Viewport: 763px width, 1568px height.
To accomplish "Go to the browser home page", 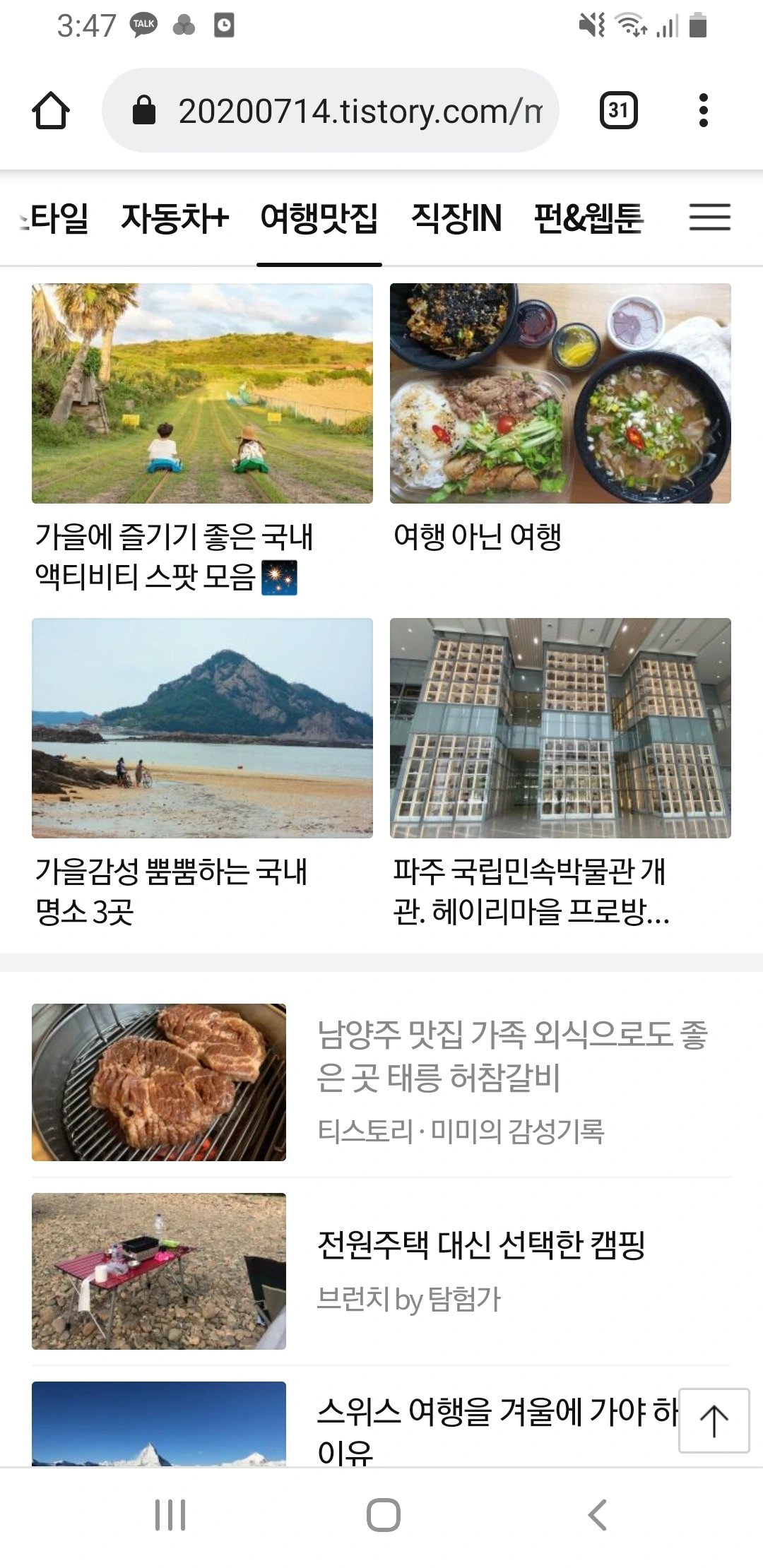I will (x=51, y=111).
